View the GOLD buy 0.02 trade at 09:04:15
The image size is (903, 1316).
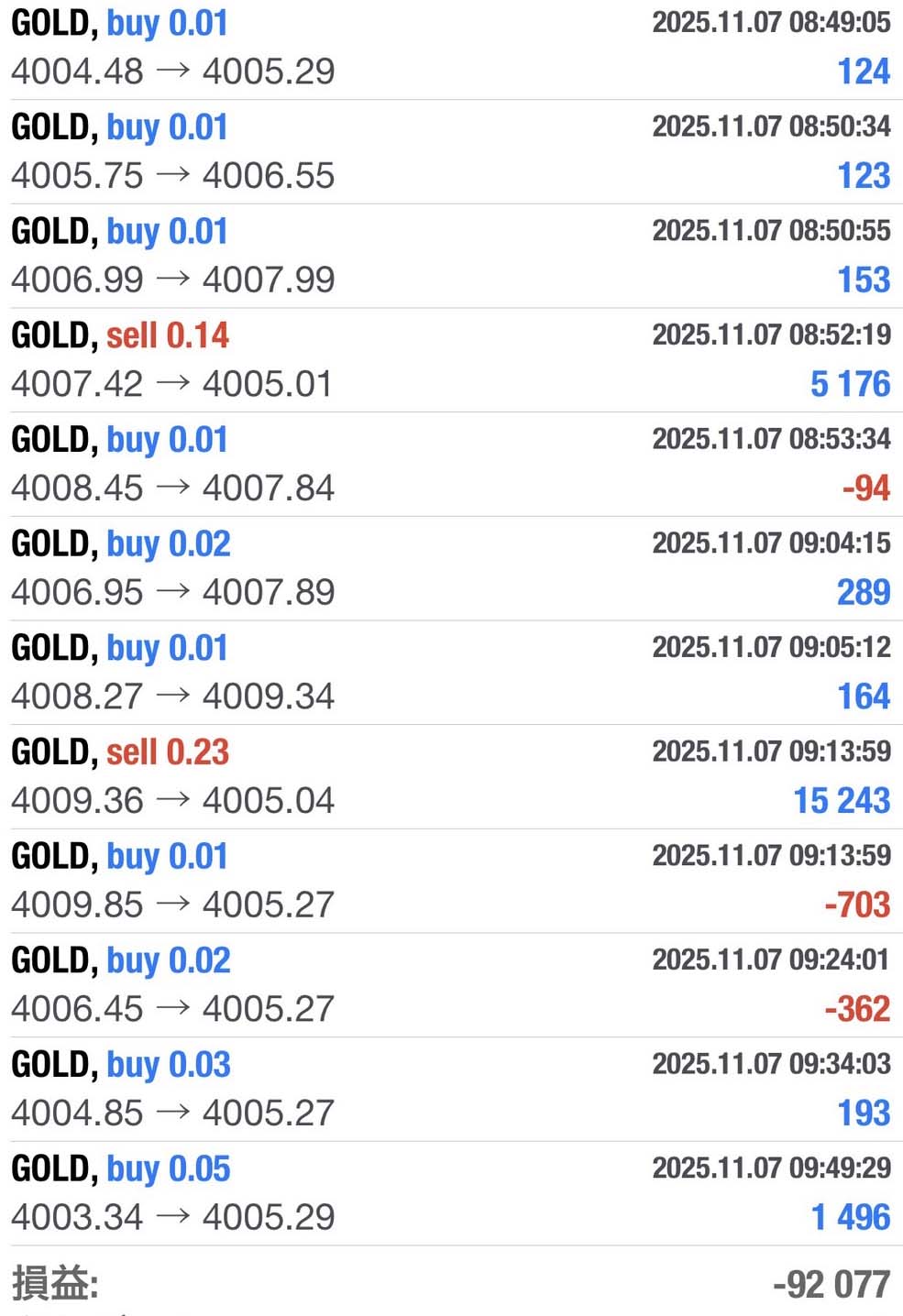point(451,568)
